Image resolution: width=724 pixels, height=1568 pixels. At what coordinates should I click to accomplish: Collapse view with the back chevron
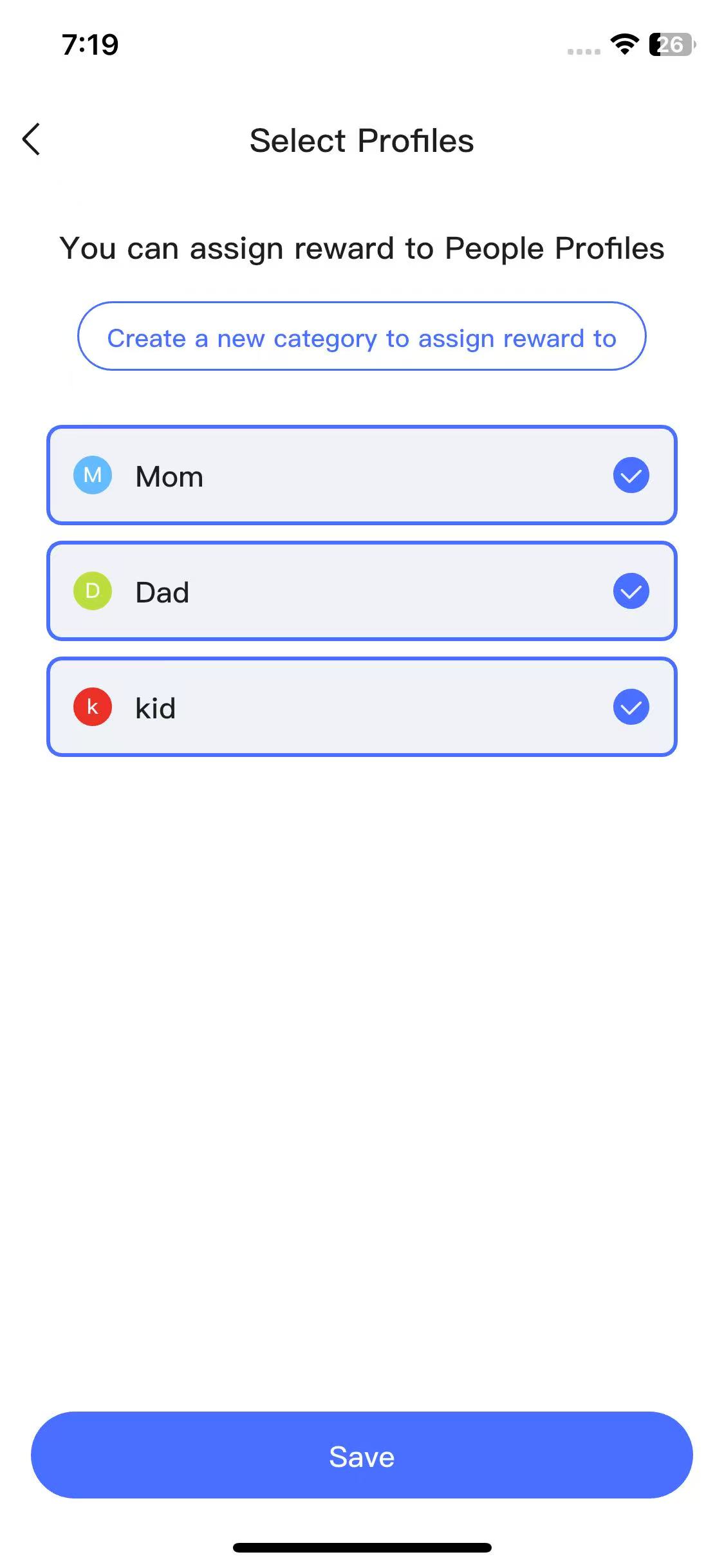click(31, 140)
